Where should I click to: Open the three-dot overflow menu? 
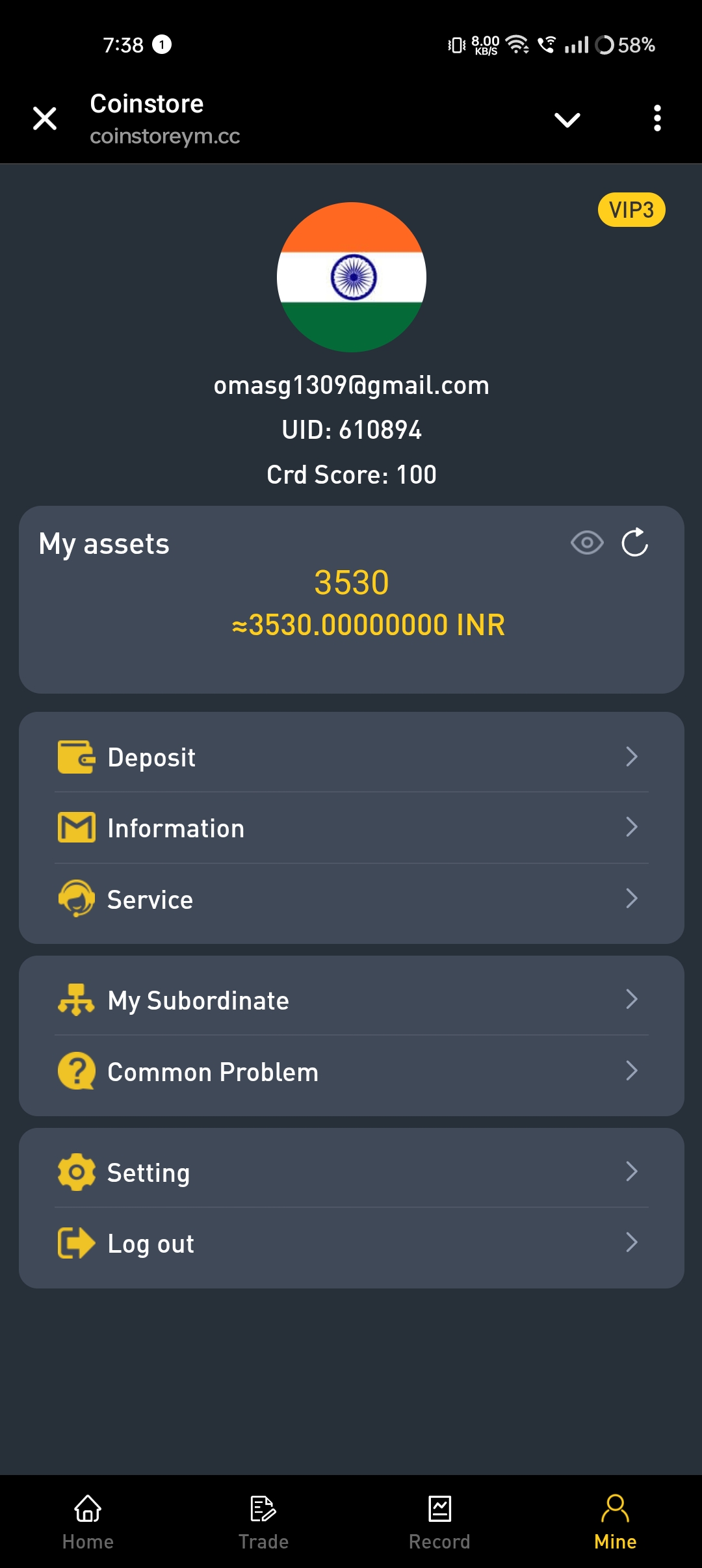pos(657,118)
